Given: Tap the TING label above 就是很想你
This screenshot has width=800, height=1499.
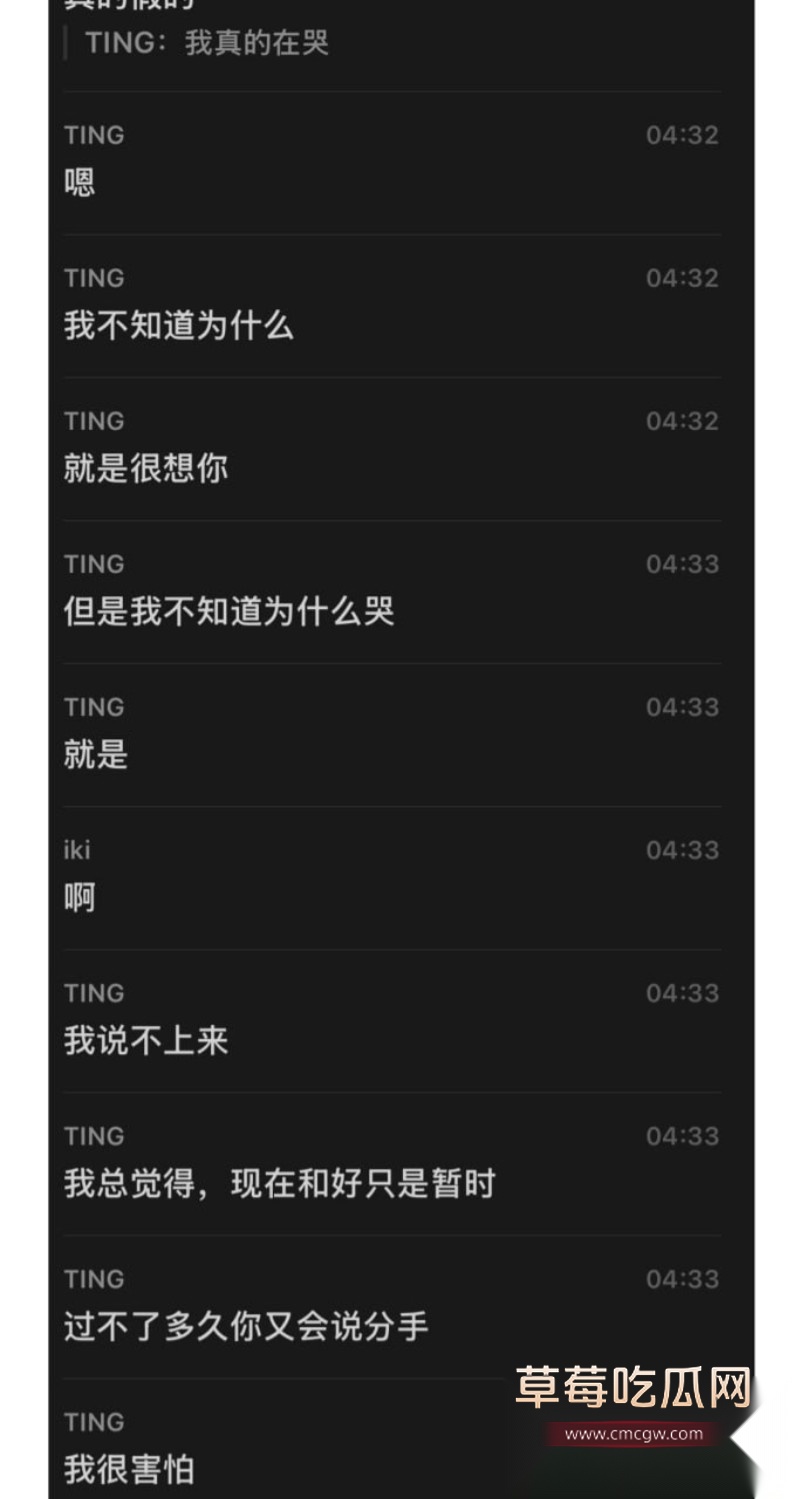Looking at the screenshot, I should (x=92, y=420).
